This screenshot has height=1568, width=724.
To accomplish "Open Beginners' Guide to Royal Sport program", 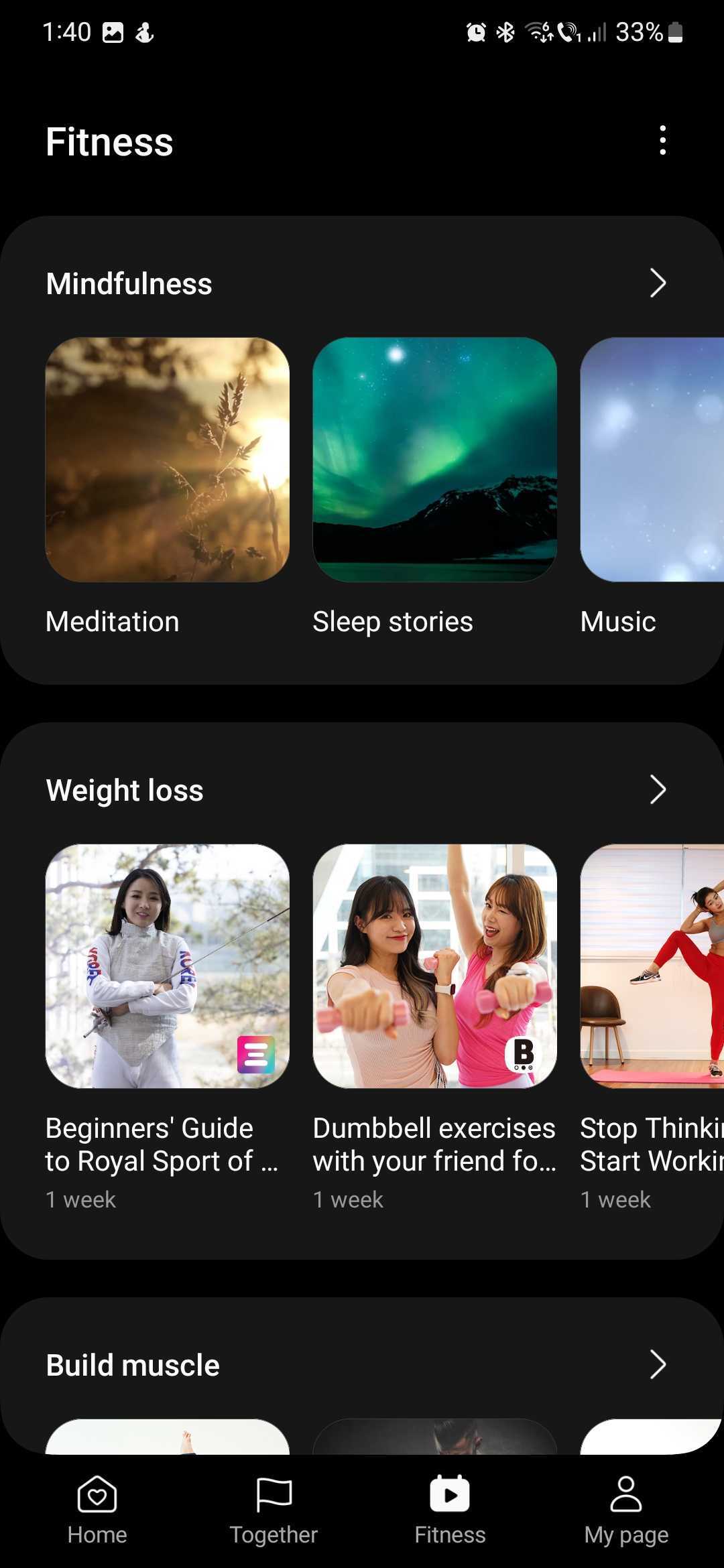I will pos(167,966).
